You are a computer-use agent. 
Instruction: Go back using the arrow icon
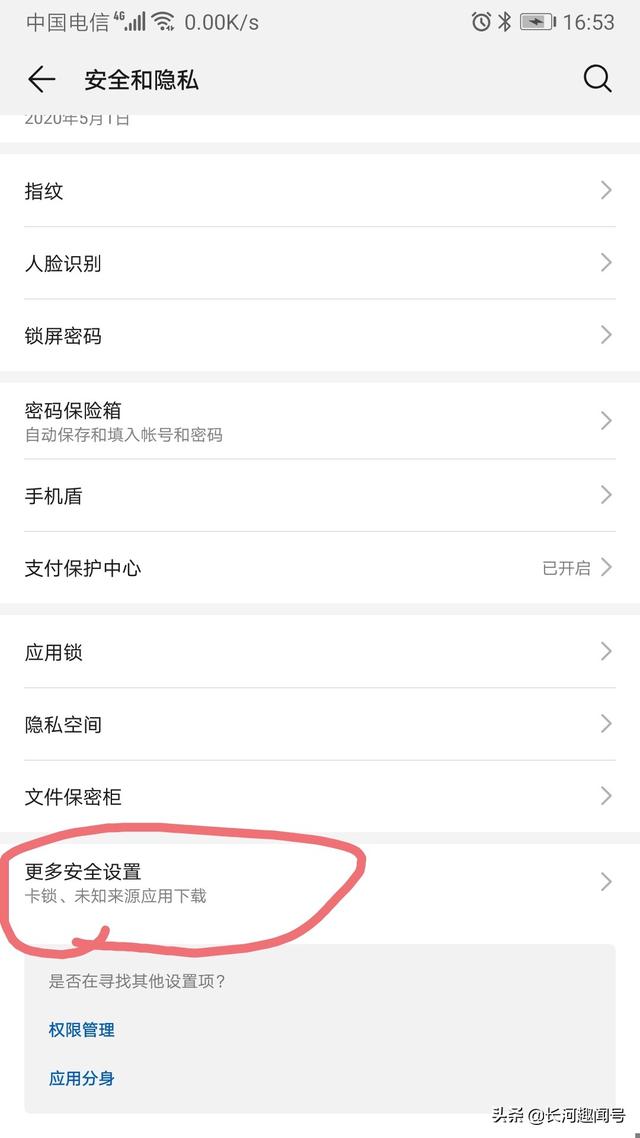41,79
